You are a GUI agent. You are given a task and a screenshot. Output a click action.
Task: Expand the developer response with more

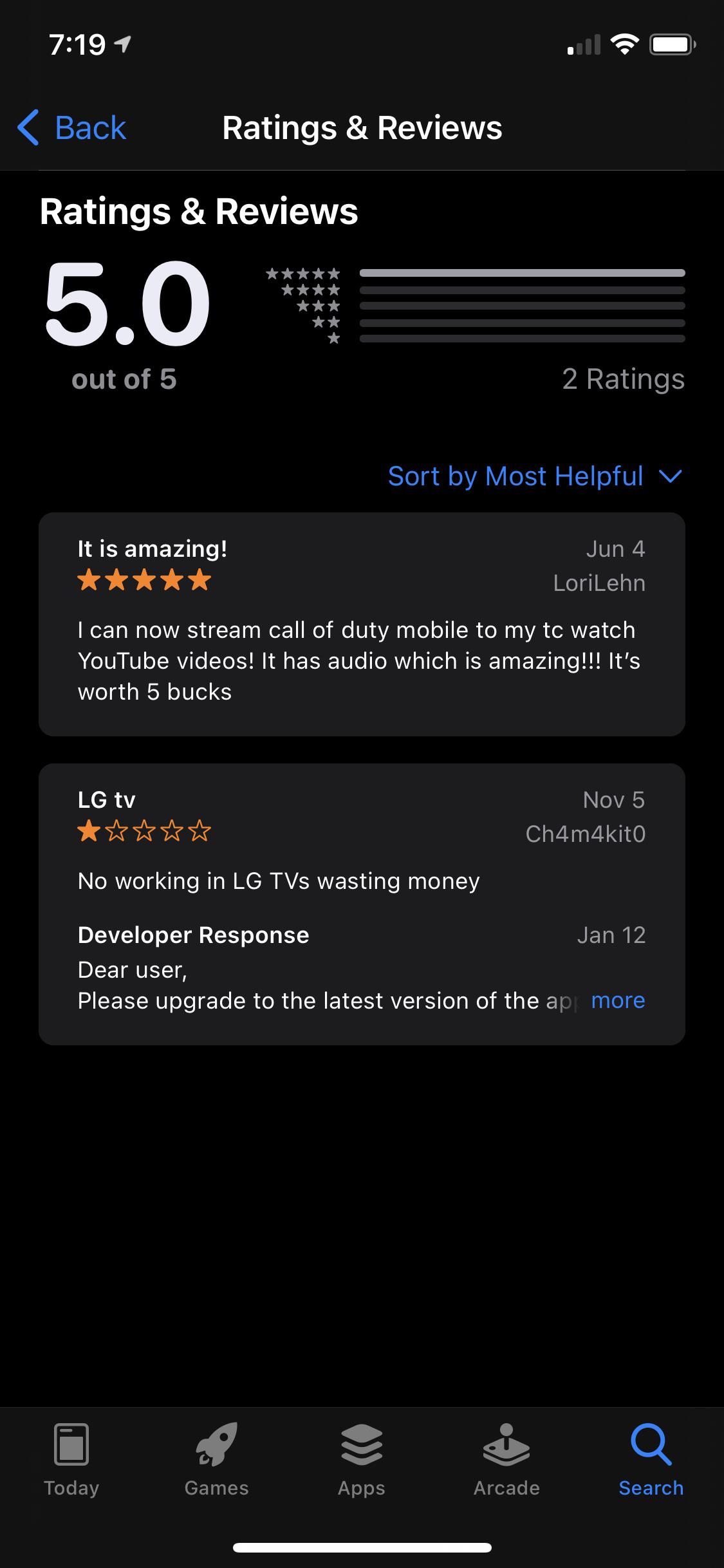click(617, 1000)
